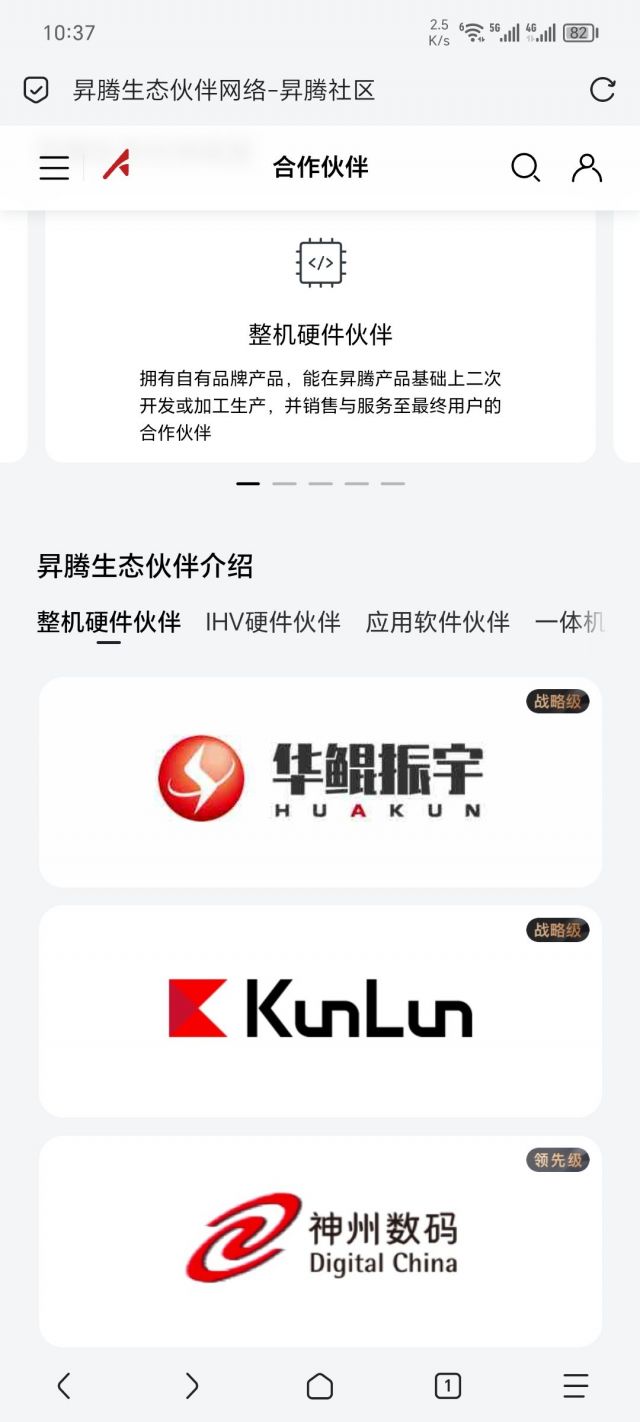Viewport: 640px width, 1422px height.
Task: Reload the page with refresh icon
Action: pyautogui.click(x=603, y=90)
